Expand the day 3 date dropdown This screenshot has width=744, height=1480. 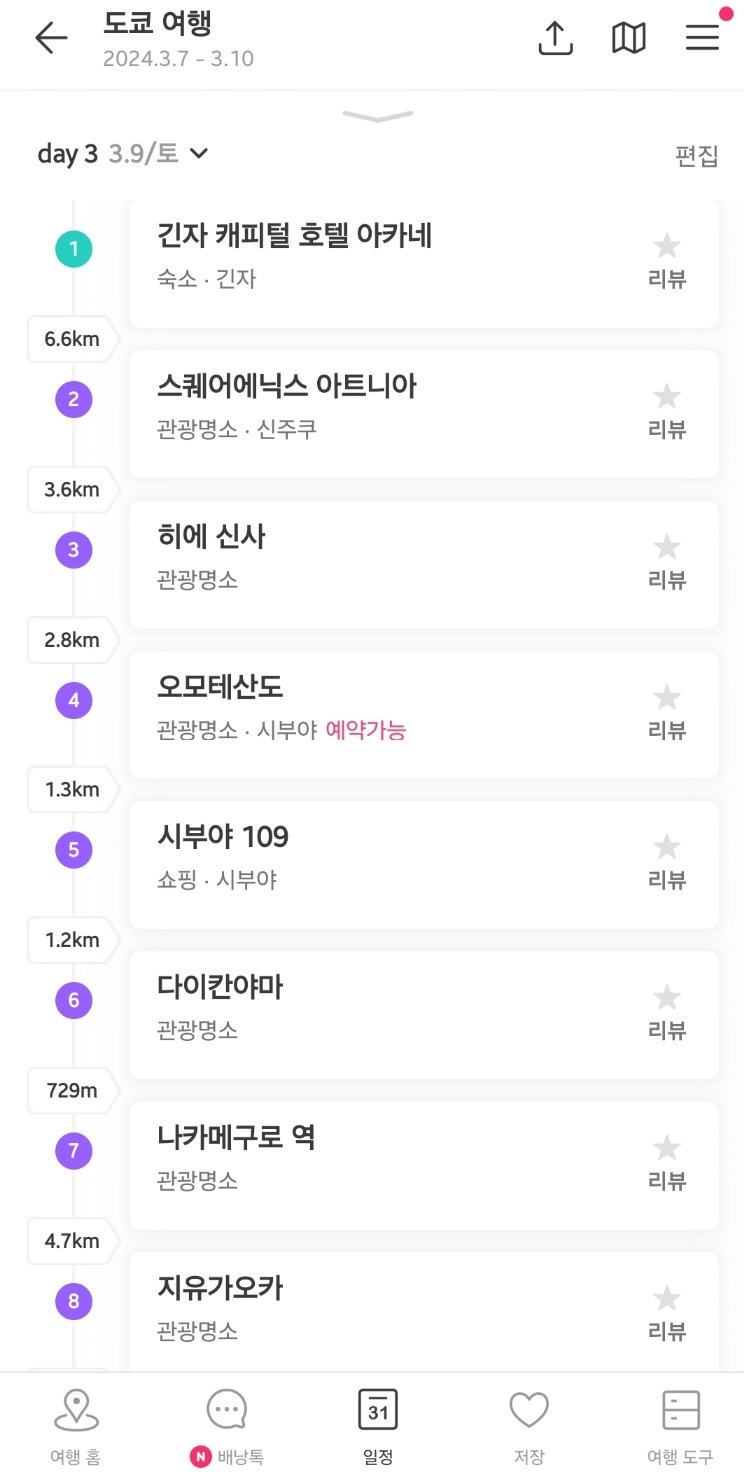198,154
